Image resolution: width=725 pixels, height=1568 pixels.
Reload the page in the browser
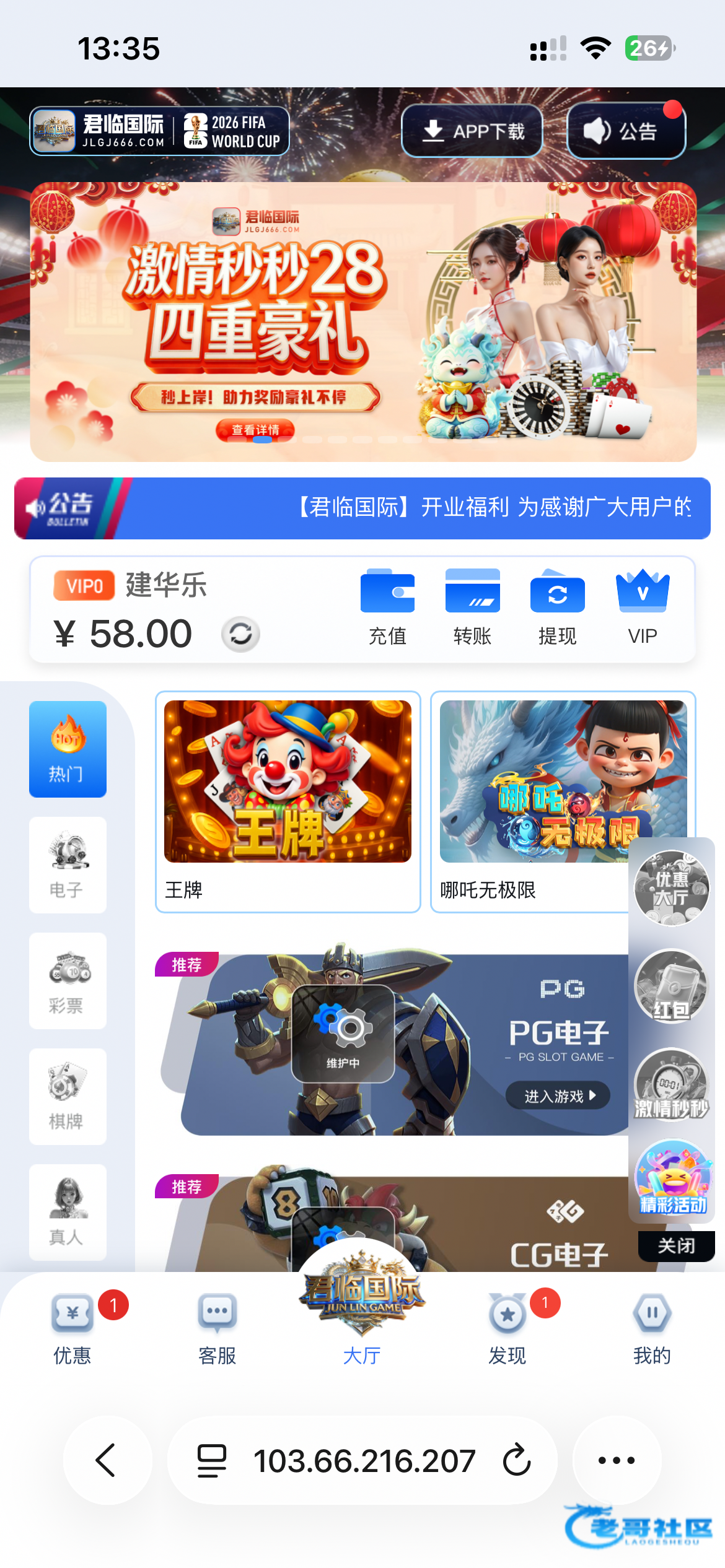click(x=517, y=1460)
